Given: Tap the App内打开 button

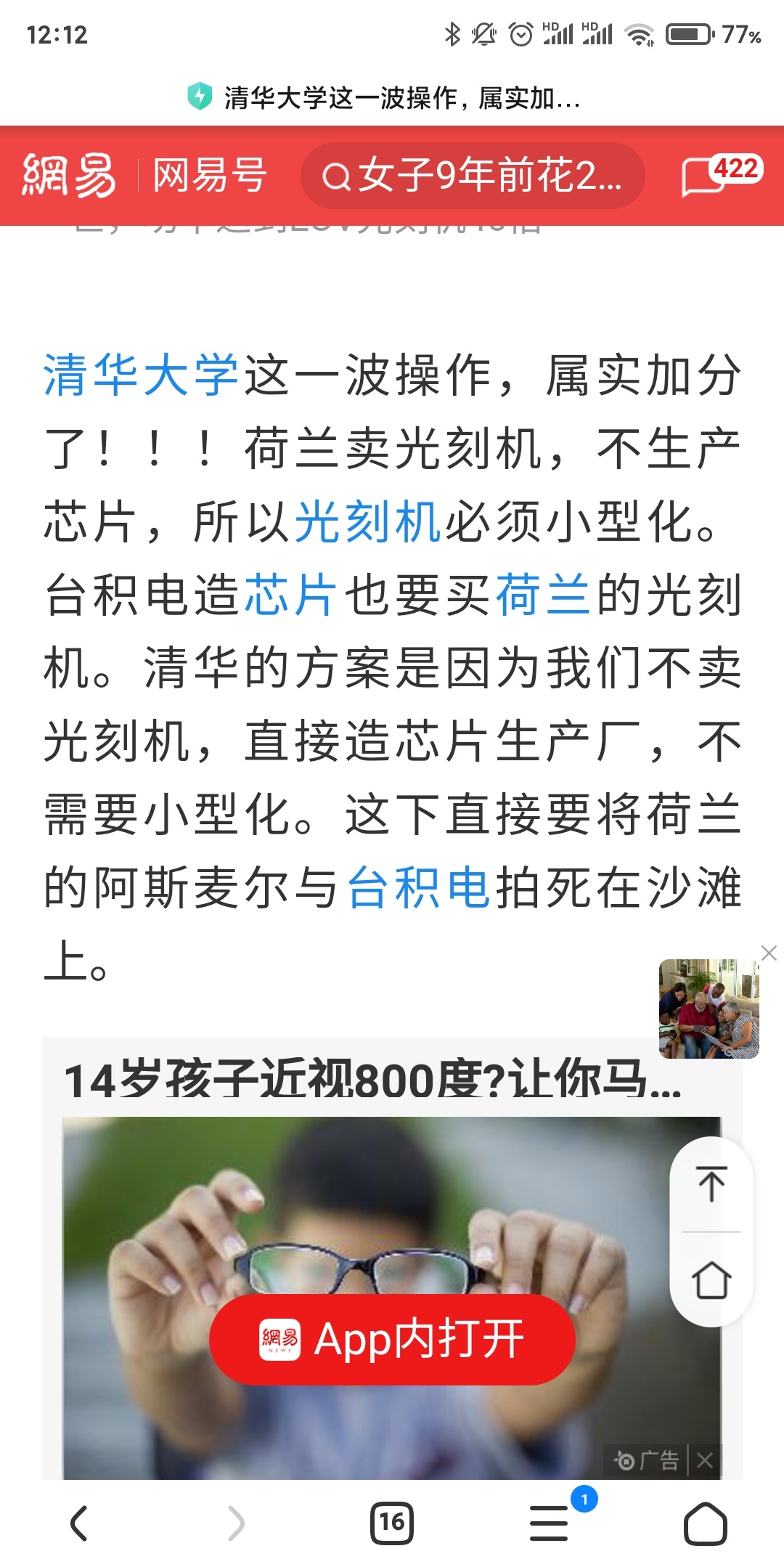Looking at the screenshot, I should (392, 1339).
